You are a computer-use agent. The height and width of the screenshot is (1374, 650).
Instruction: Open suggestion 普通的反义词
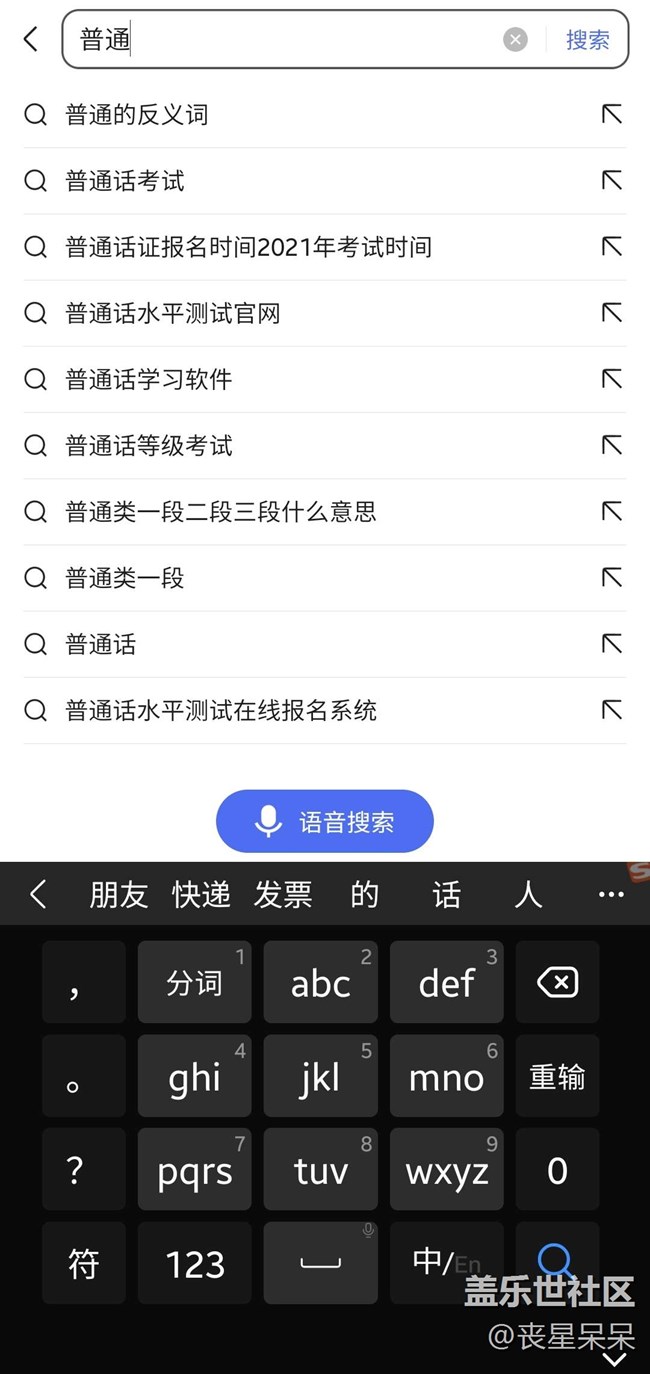click(x=137, y=115)
